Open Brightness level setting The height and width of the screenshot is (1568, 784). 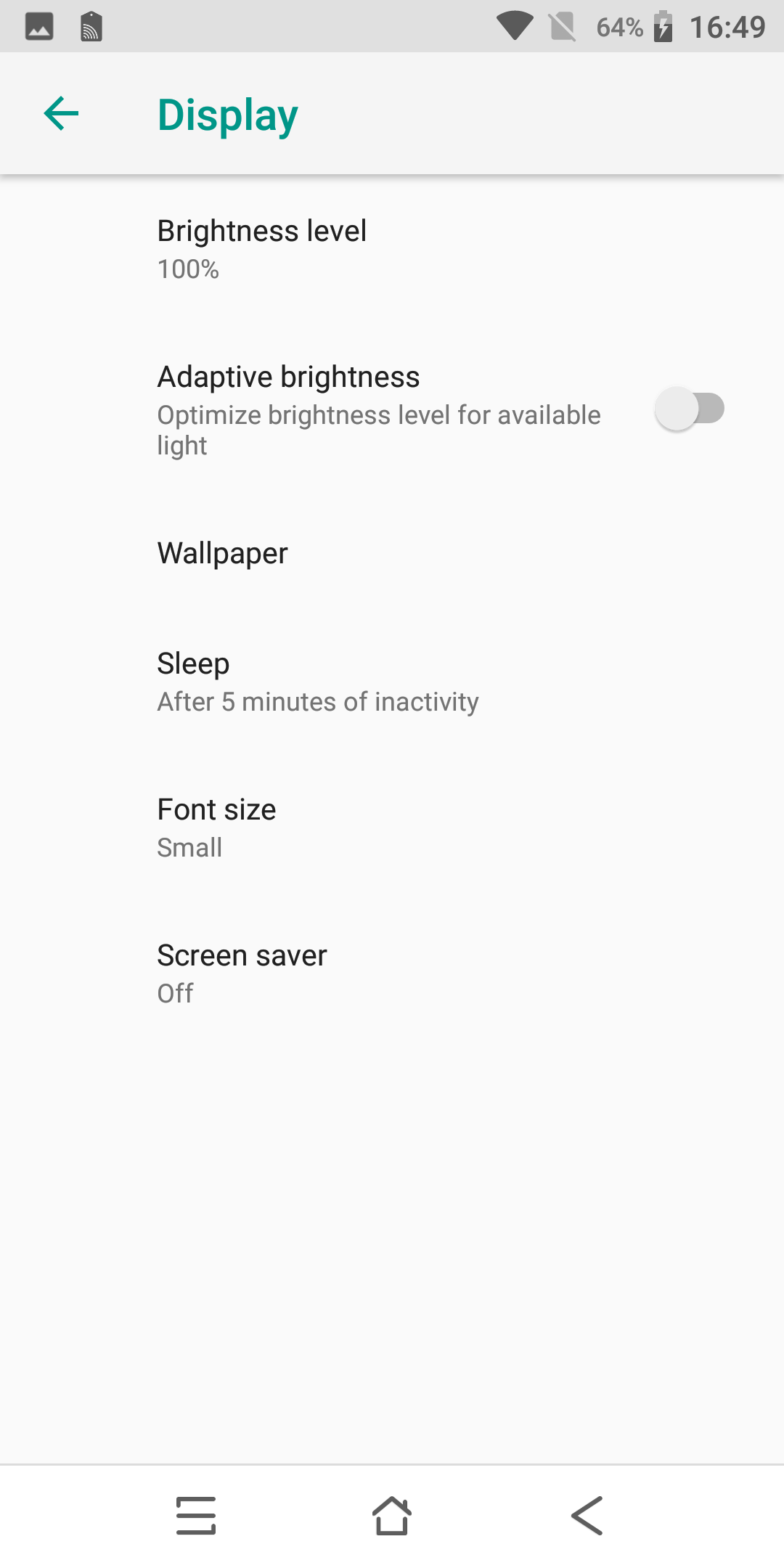click(x=392, y=249)
